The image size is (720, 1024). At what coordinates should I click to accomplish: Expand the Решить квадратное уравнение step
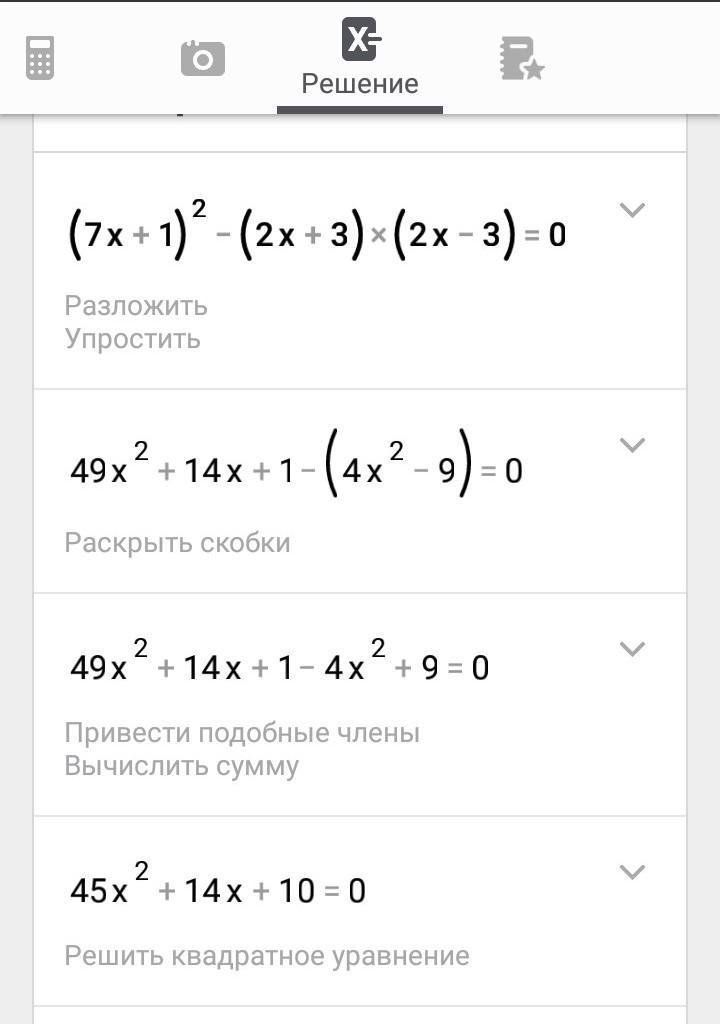[x=632, y=872]
